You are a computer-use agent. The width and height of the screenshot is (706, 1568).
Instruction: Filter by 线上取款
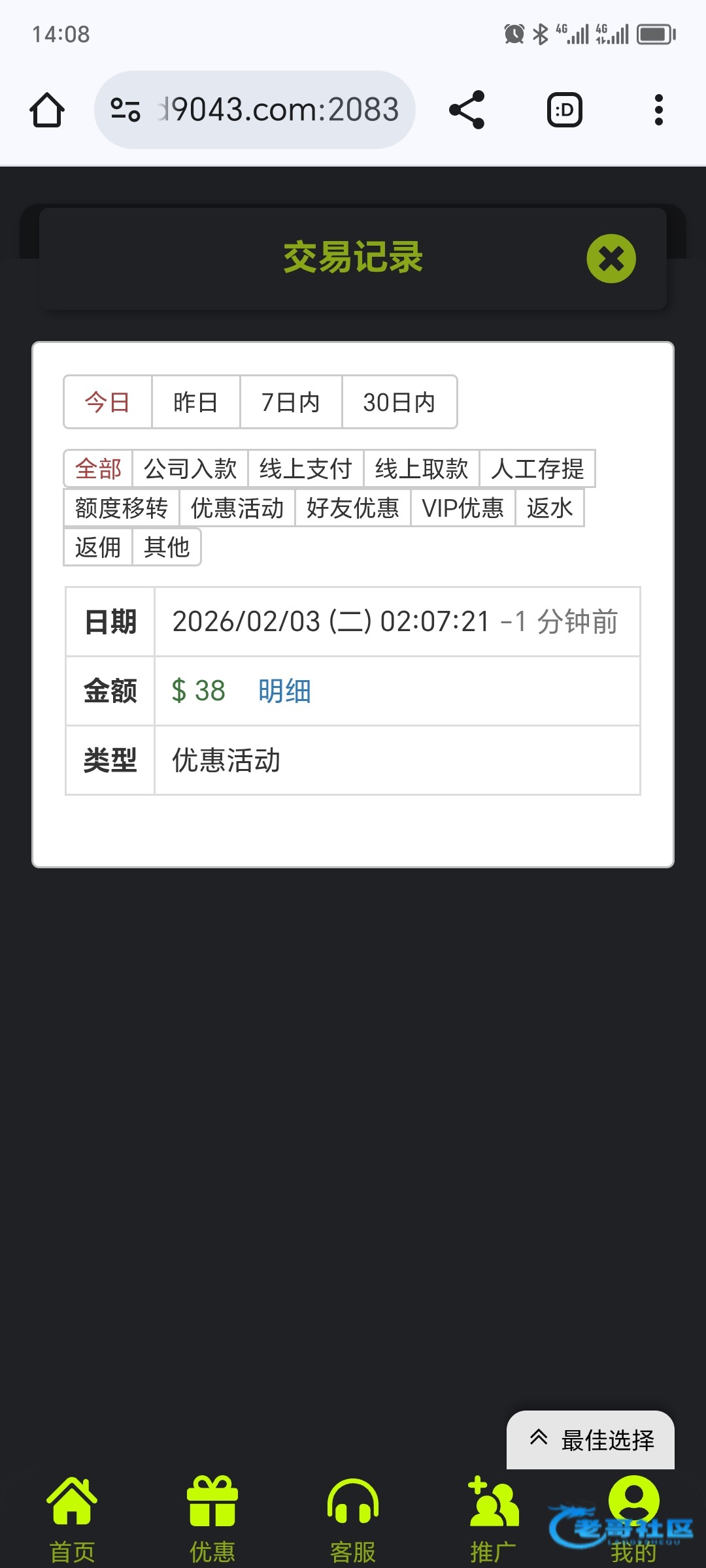pyautogui.click(x=421, y=468)
